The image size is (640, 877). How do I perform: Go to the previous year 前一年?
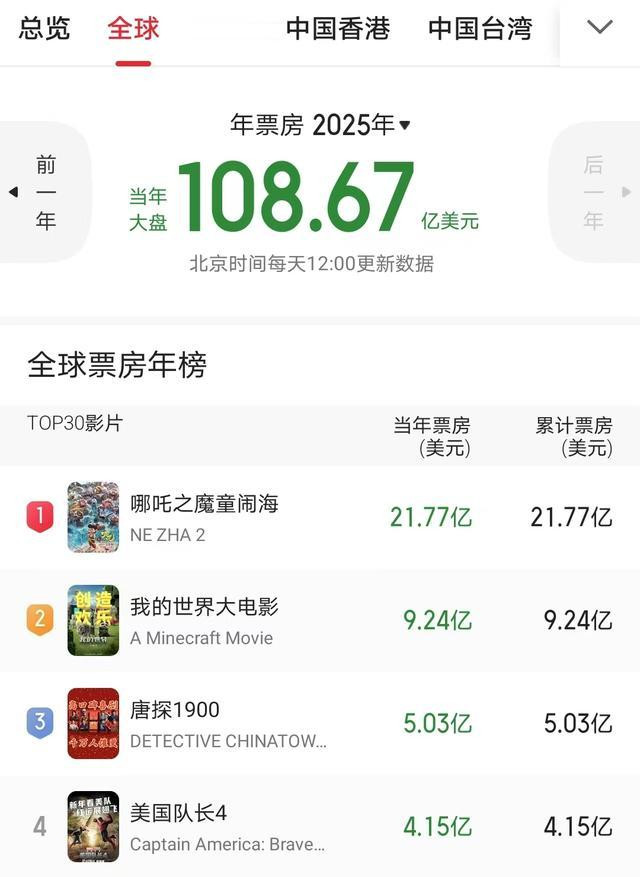pos(44,192)
